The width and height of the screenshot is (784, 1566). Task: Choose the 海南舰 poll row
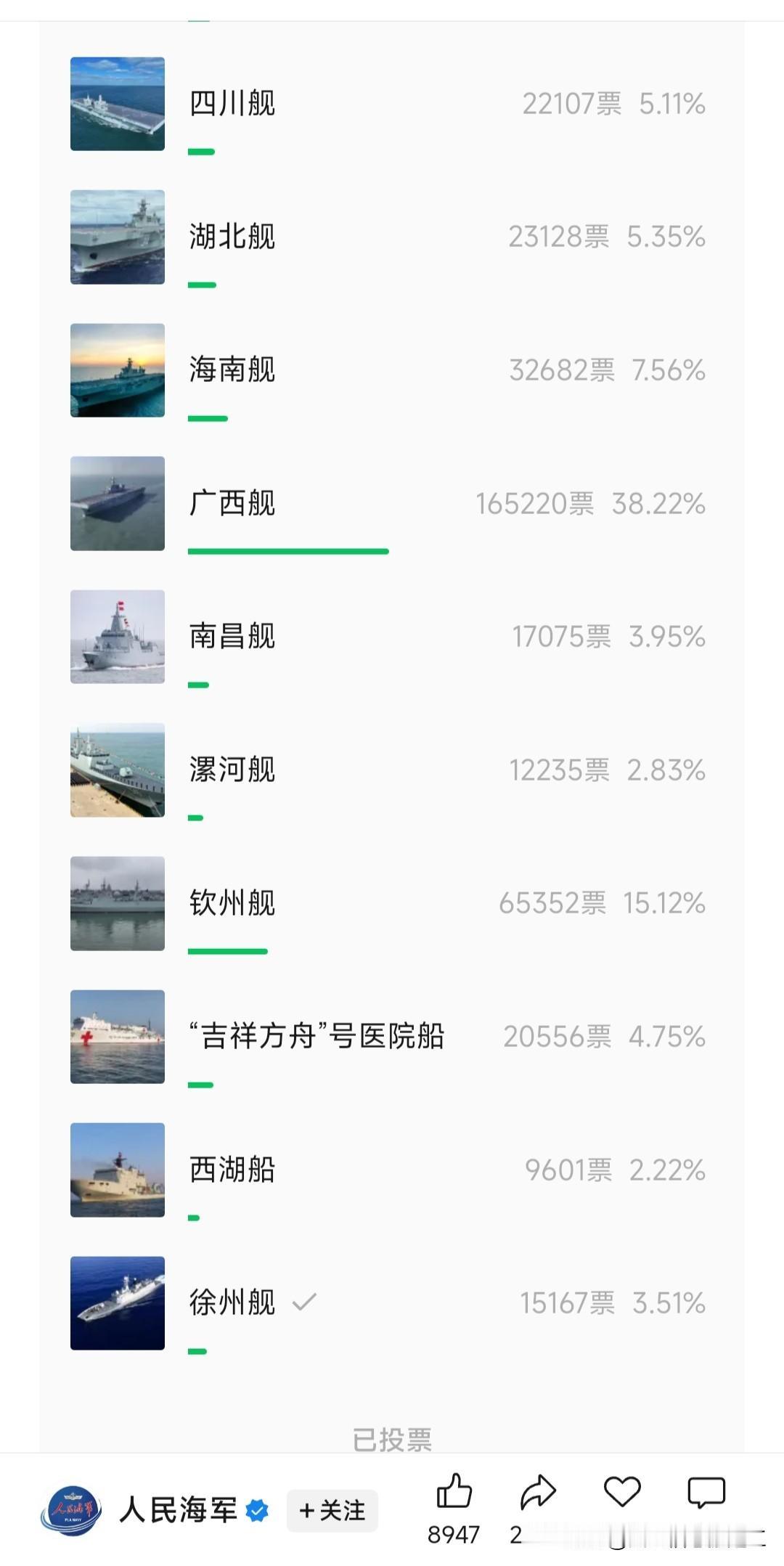pos(392,371)
